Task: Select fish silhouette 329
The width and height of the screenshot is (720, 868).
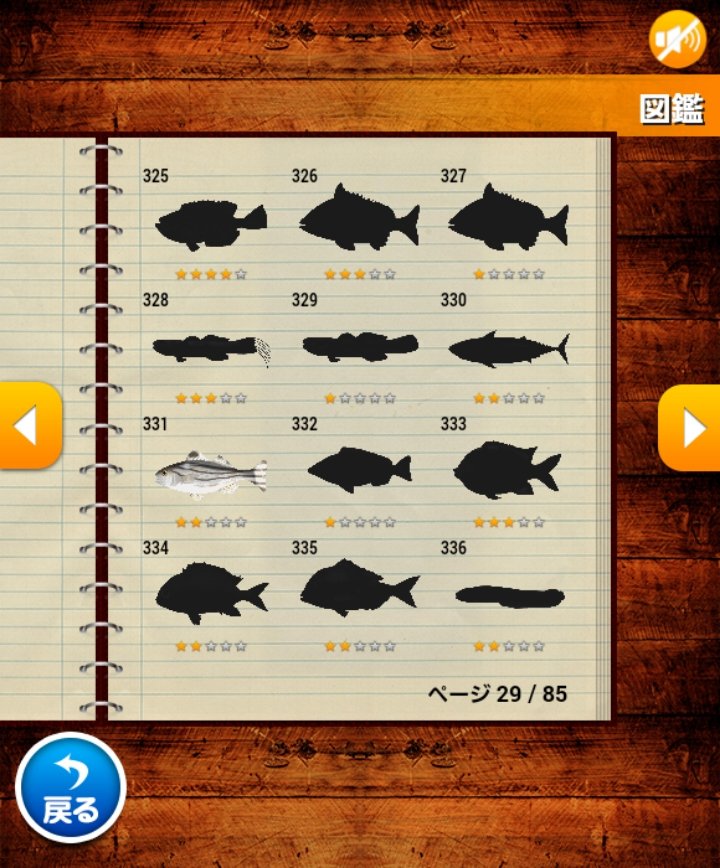Action: (360, 347)
